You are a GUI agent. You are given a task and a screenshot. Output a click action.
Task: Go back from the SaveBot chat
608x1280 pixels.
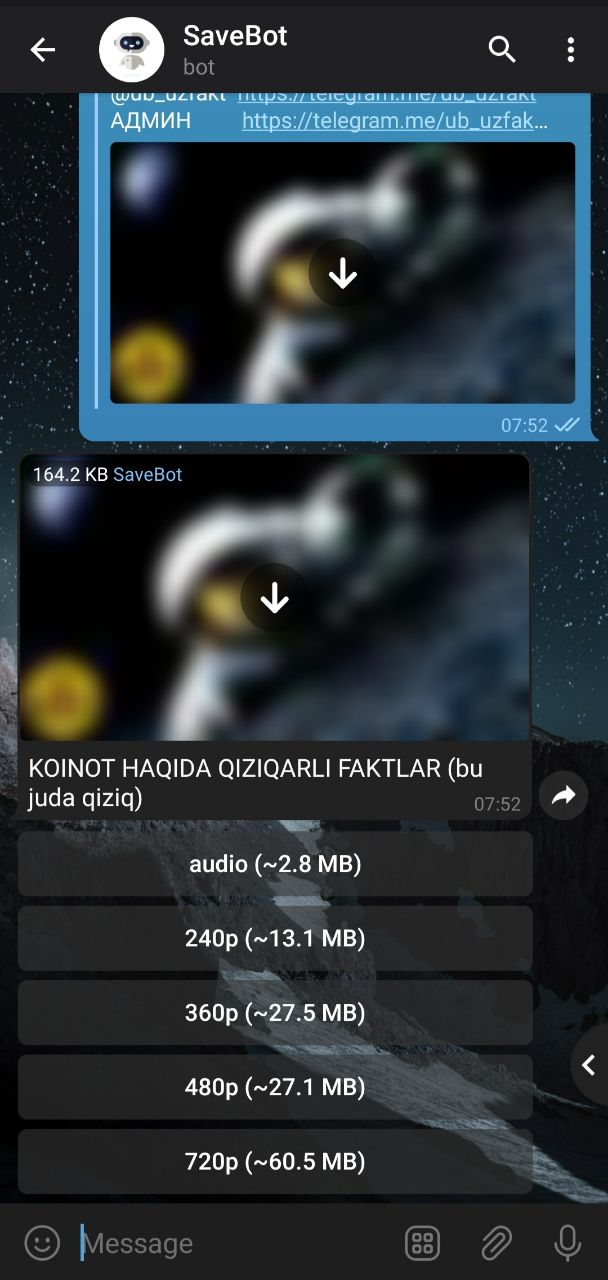coord(43,49)
